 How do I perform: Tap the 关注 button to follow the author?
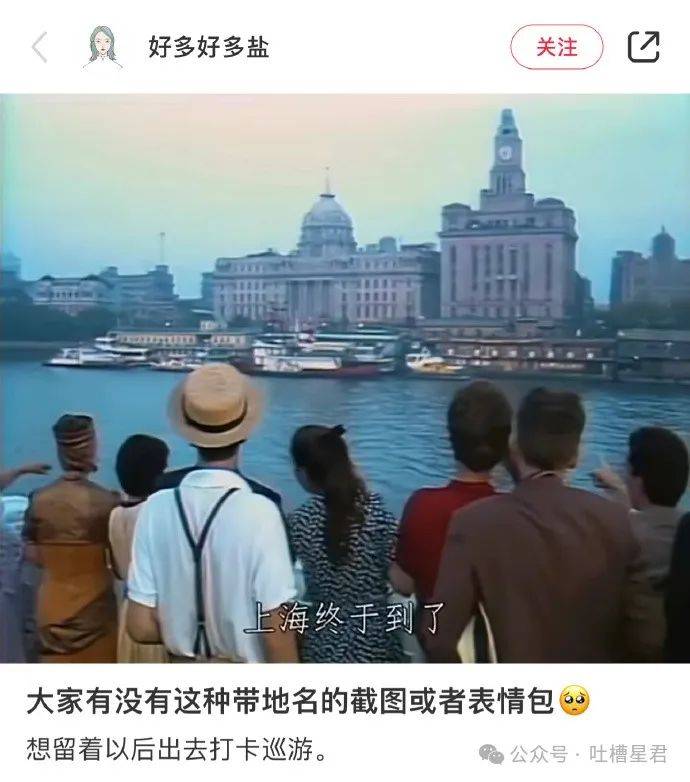pos(557,47)
